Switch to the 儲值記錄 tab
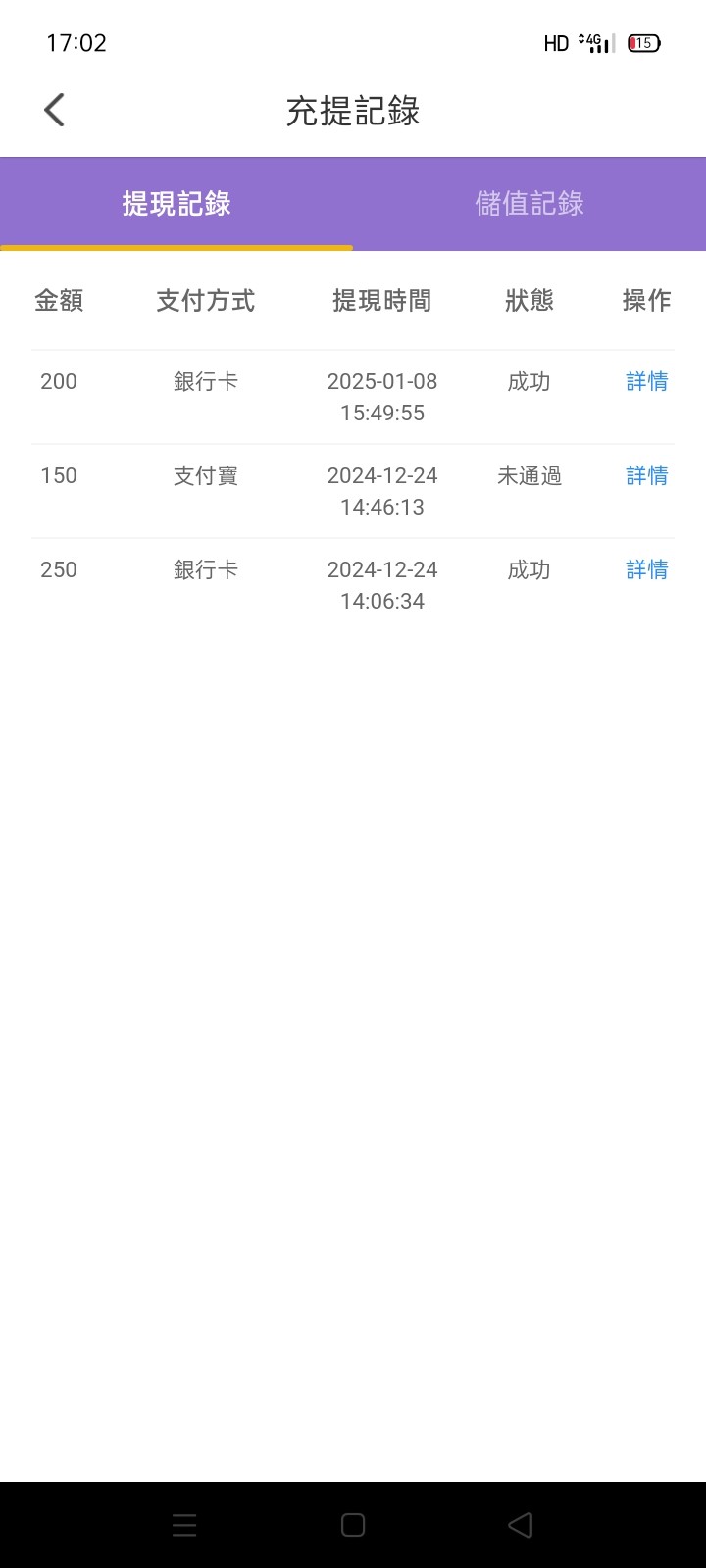 (x=529, y=203)
